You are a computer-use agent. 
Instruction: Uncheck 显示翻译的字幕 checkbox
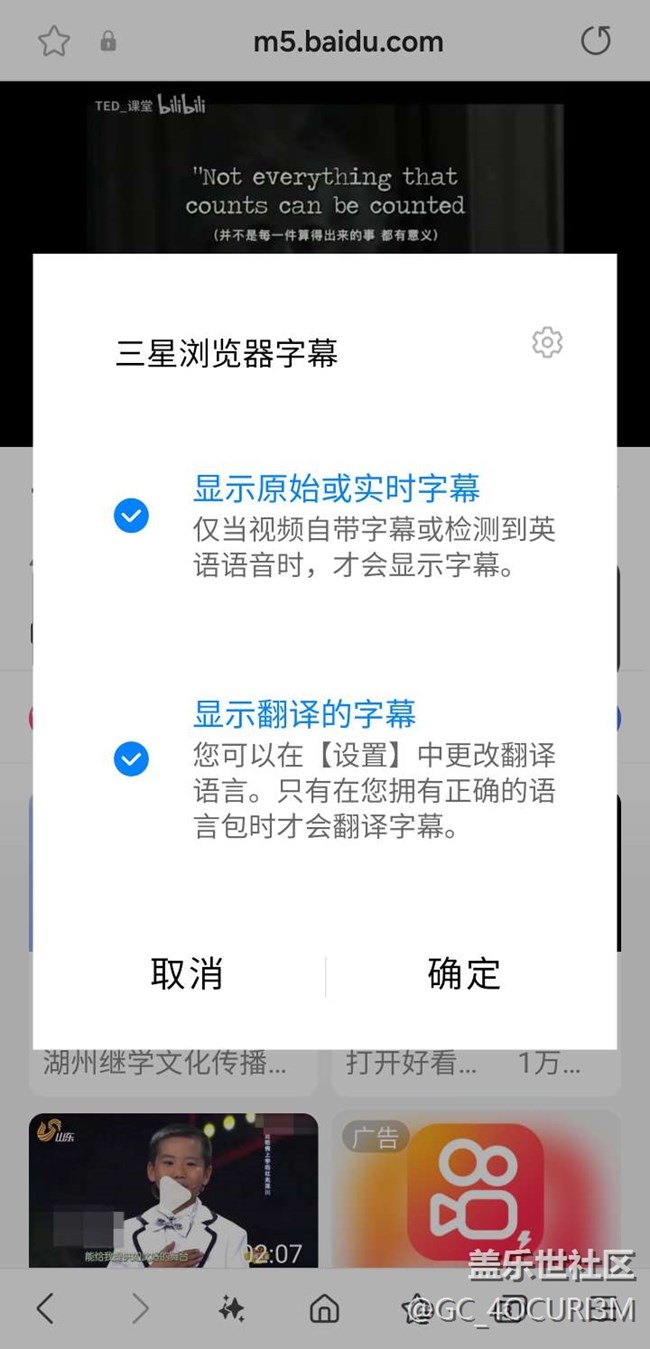131,759
